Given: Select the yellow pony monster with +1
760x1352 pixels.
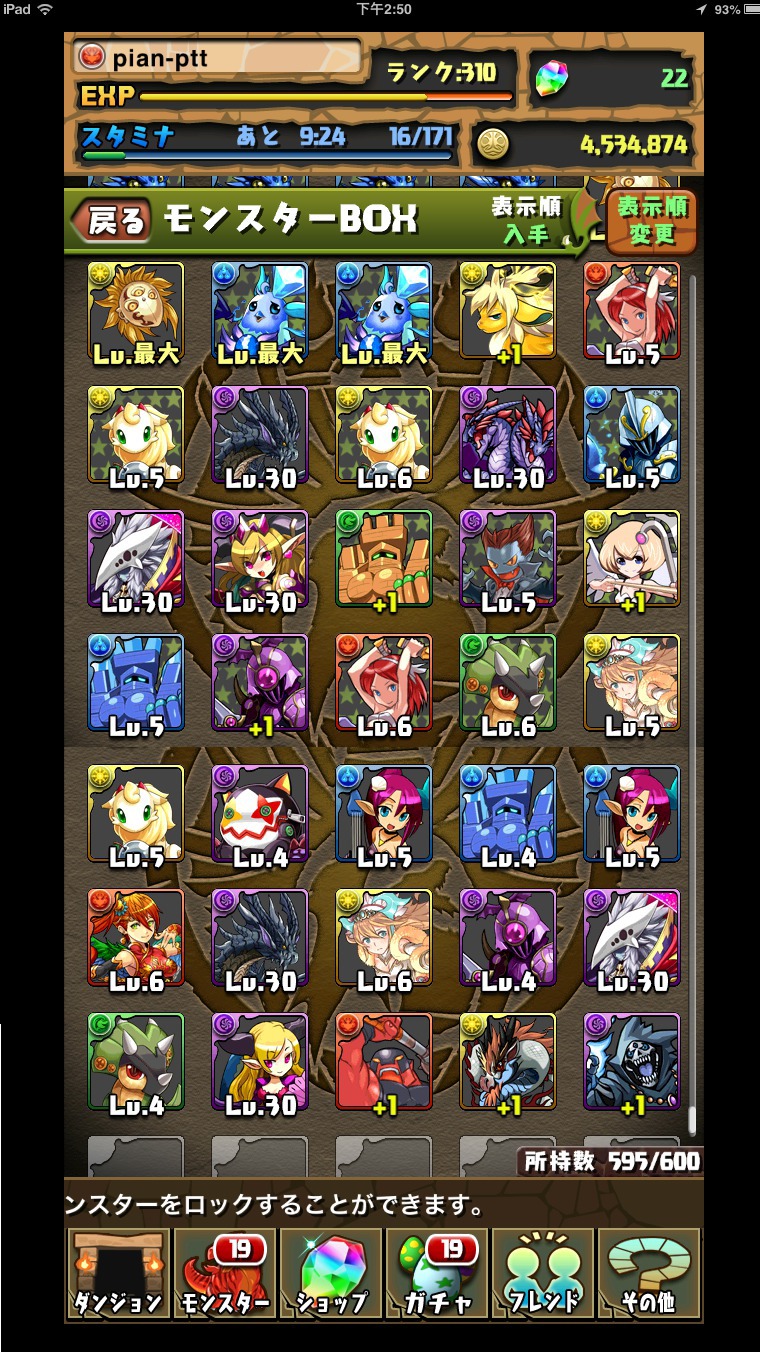Looking at the screenshot, I should (508, 312).
